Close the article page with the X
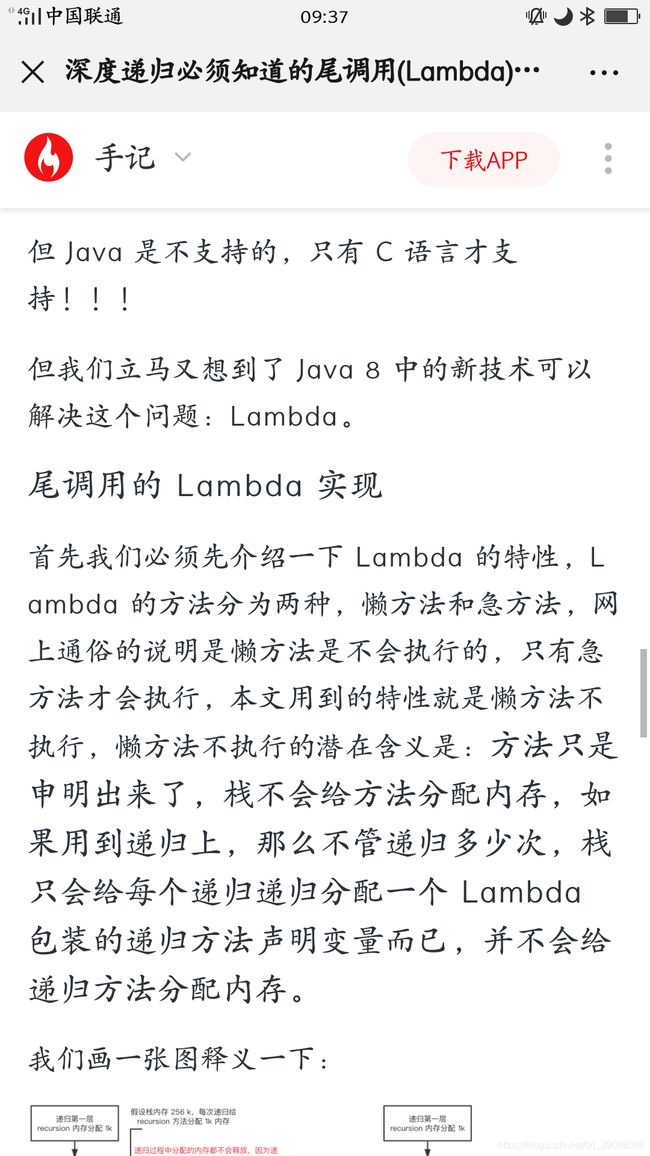 [x=33, y=72]
